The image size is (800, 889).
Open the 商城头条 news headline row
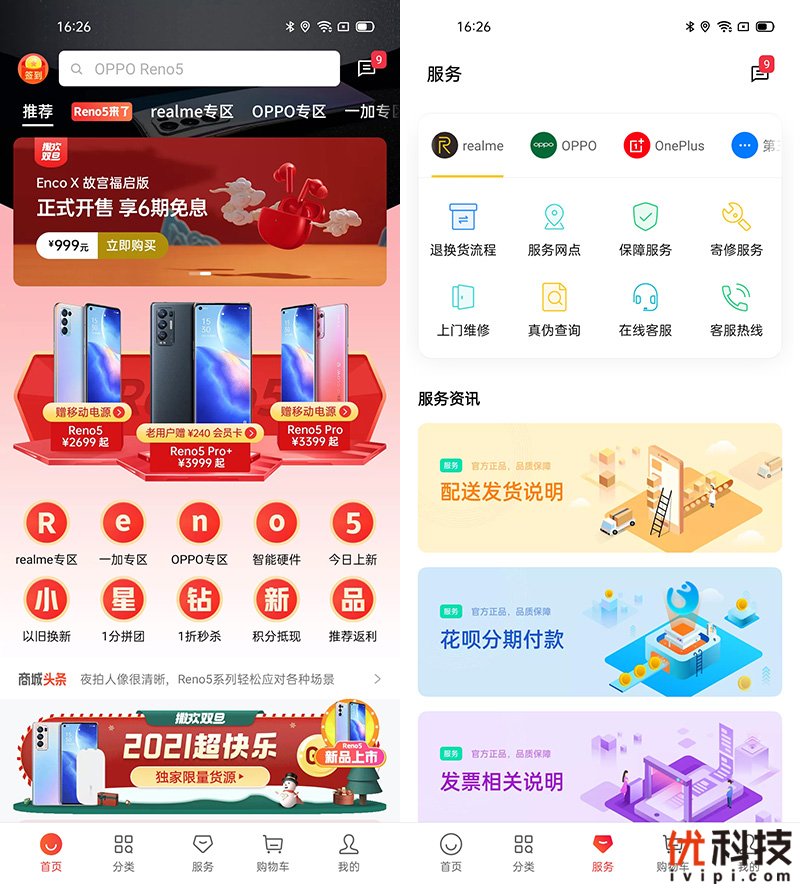point(200,679)
